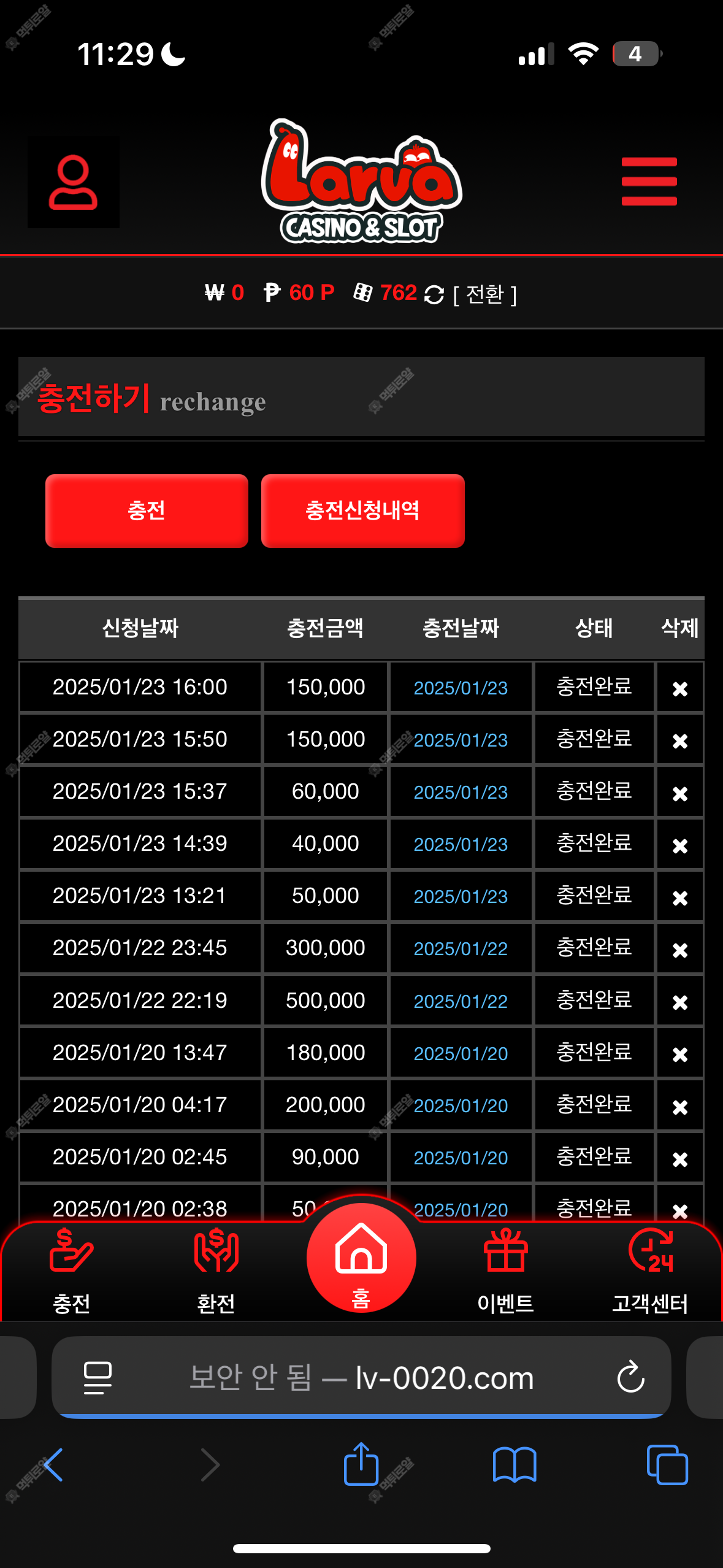
Task: Delete the 2025/01/23 16:00 recharge record
Action: pyautogui.click(x=679, y=688)
